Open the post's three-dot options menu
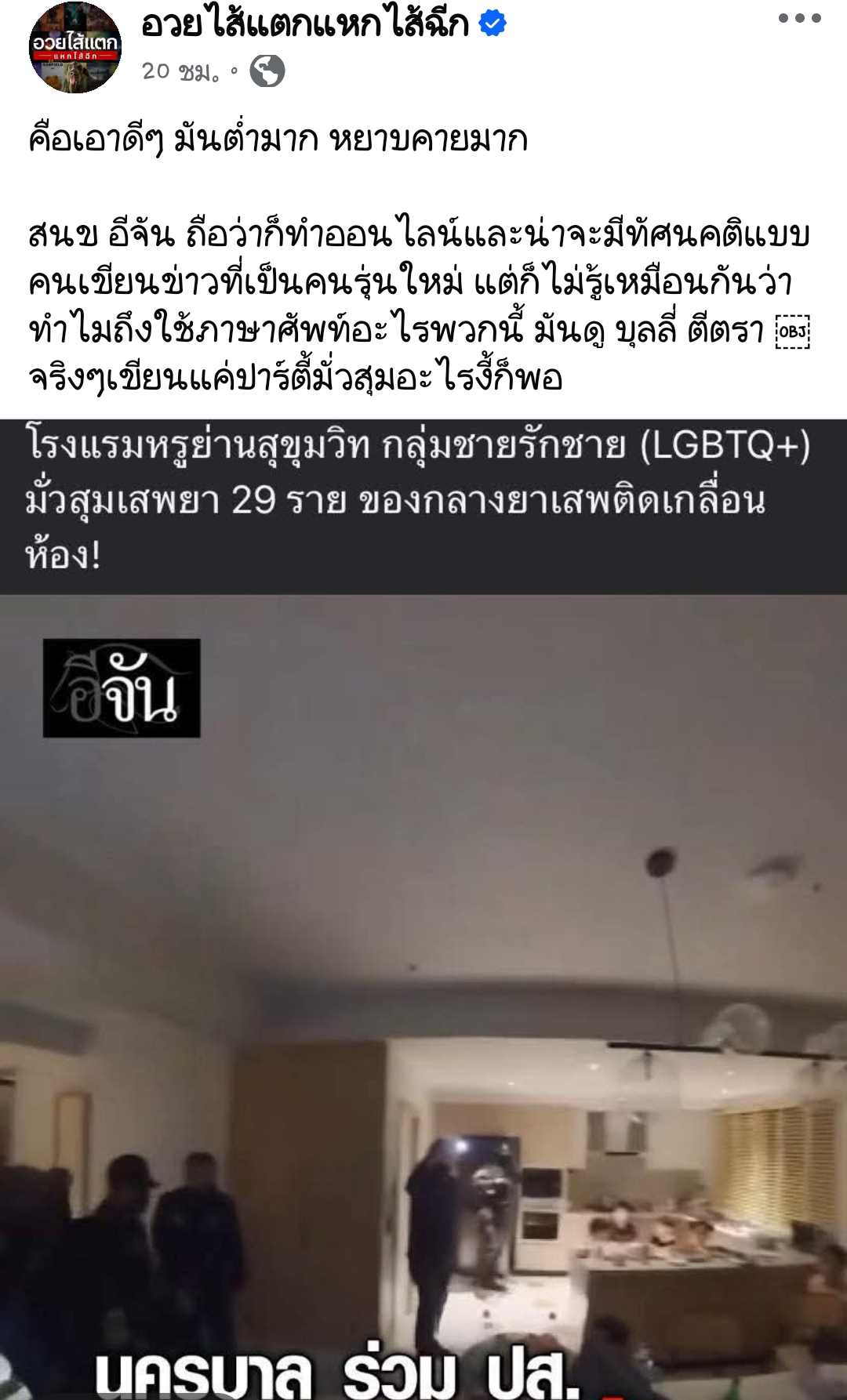This screenshot has height=1400, width=847. tap(799, 19)
